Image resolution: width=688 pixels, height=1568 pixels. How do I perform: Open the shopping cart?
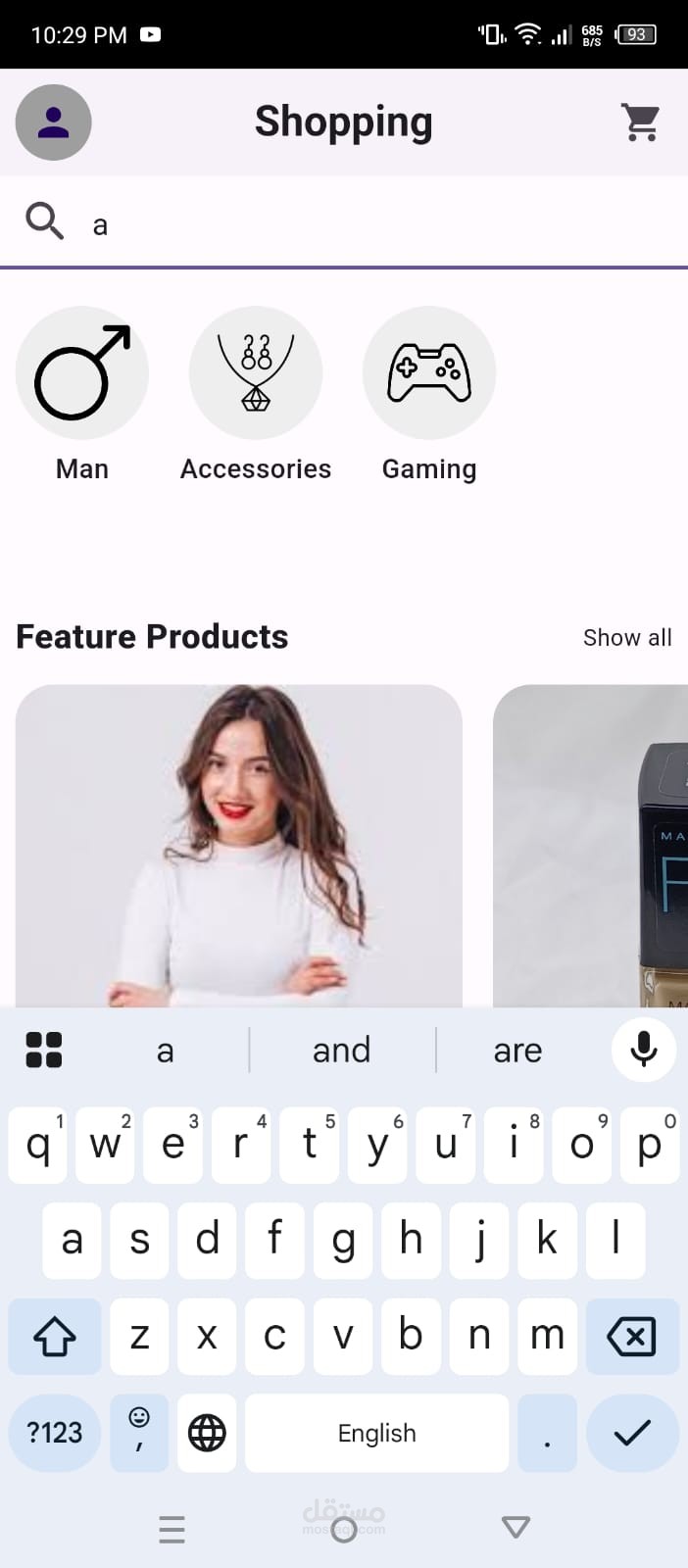[641, 122]
